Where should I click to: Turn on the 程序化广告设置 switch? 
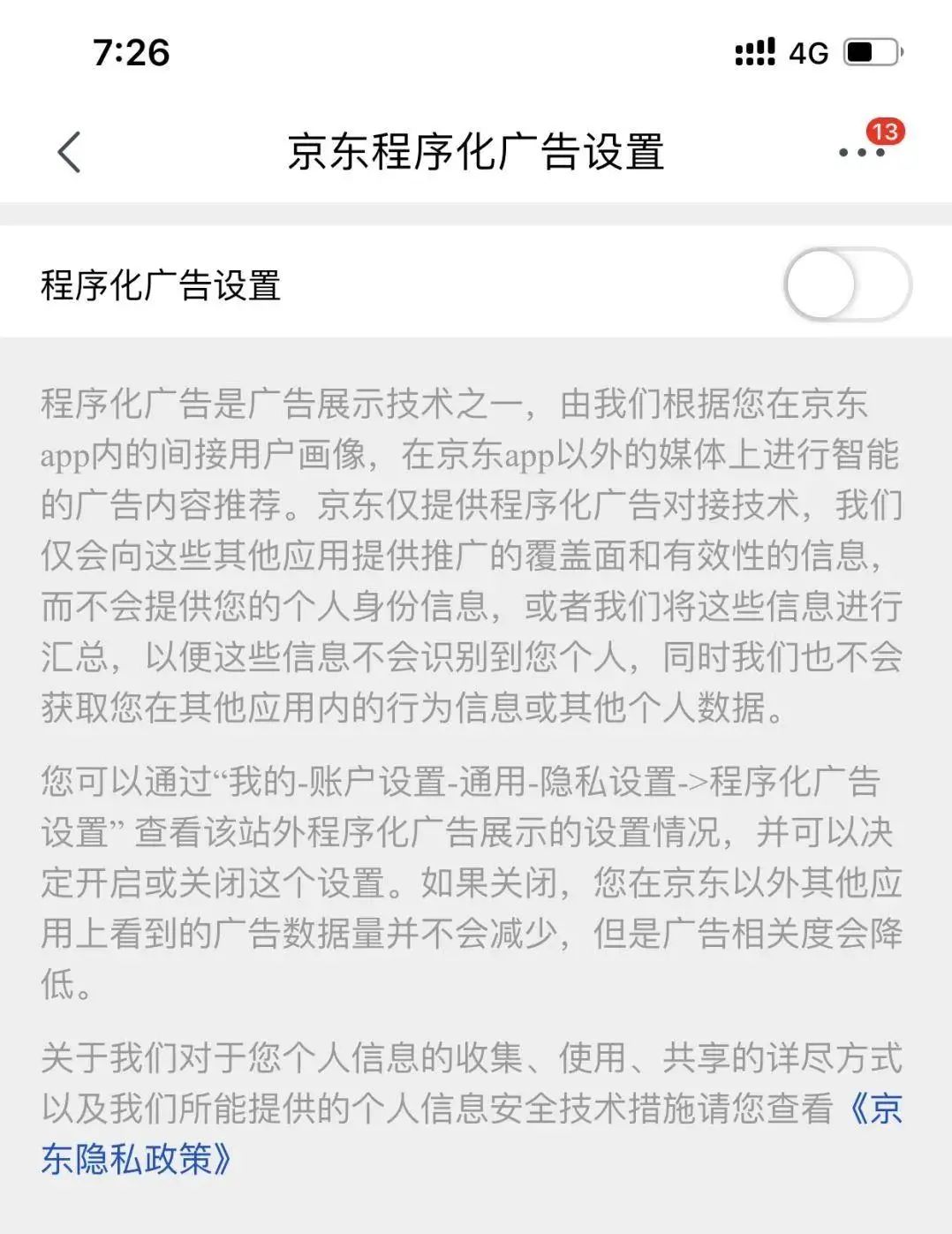(x=846, y=285)
